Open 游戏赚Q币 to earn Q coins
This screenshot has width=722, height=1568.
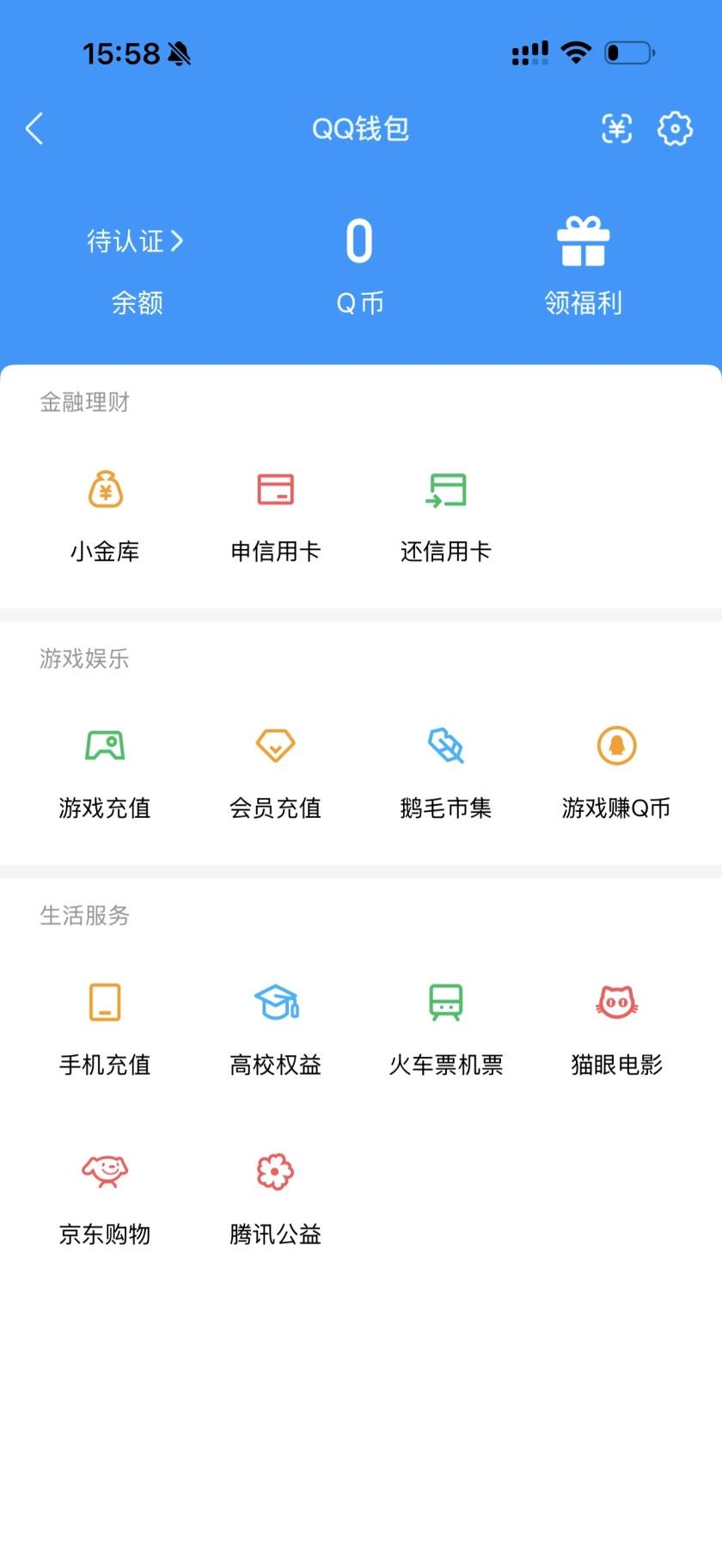615,771
